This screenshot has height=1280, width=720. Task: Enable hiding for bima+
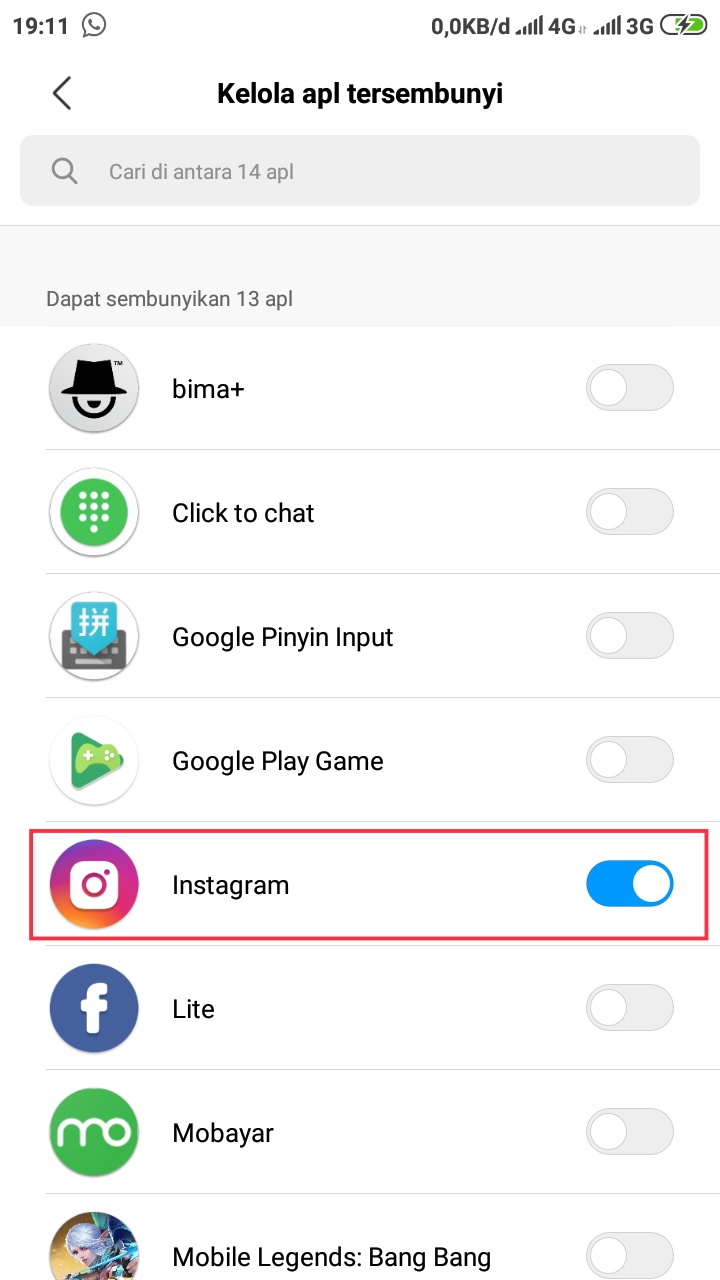630,389
